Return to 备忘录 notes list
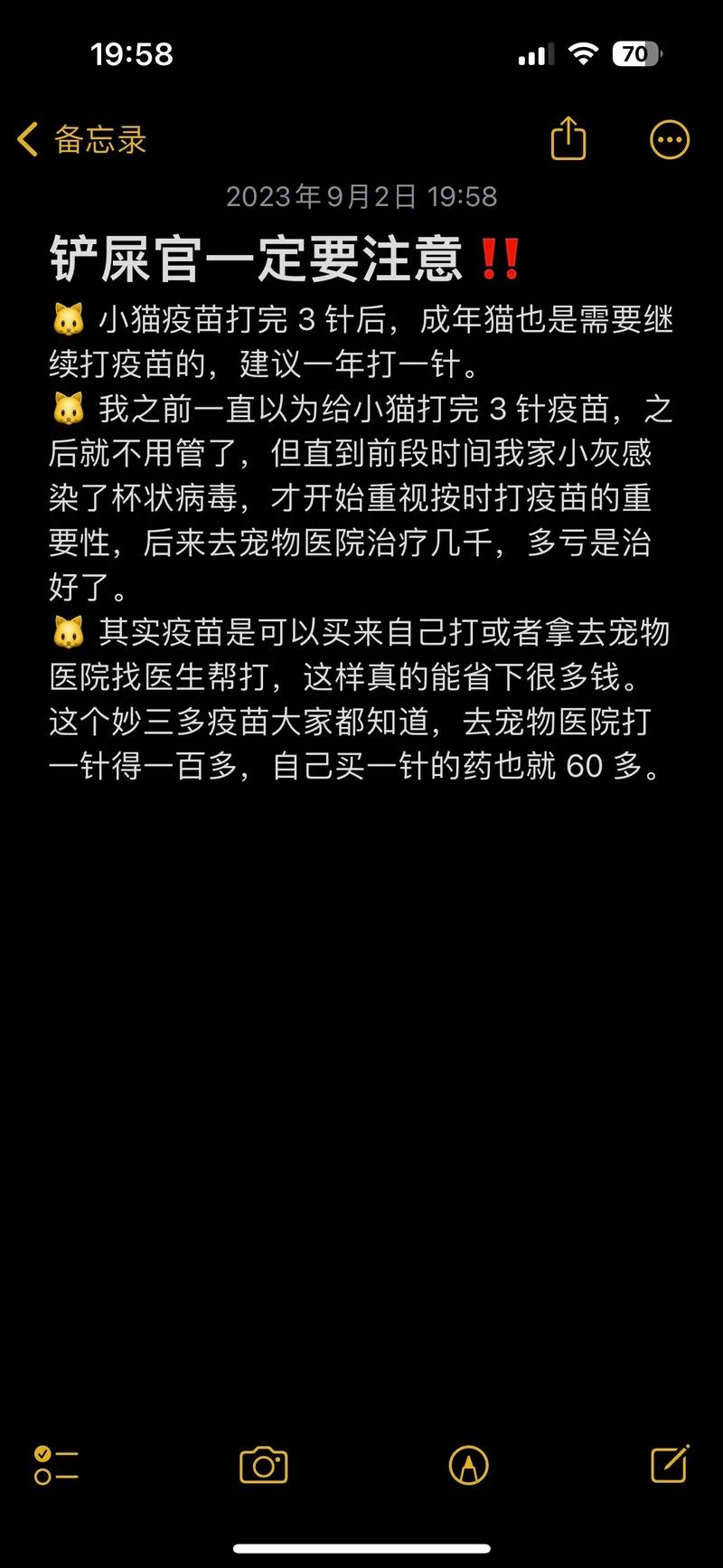Image resolution: width=723 pixels, height=1568 pixels. point(95,141)
